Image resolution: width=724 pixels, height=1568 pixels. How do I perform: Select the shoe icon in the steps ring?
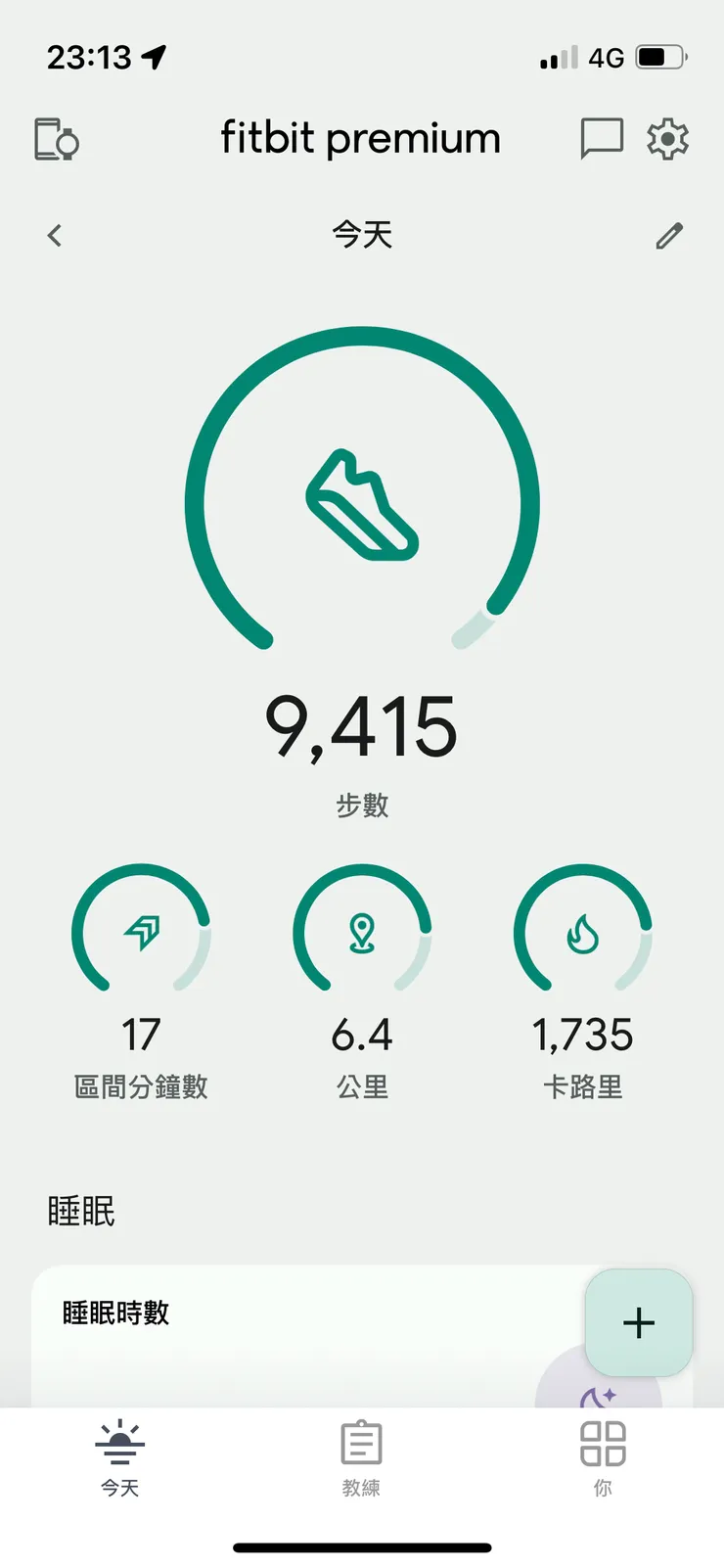point(363,502)
